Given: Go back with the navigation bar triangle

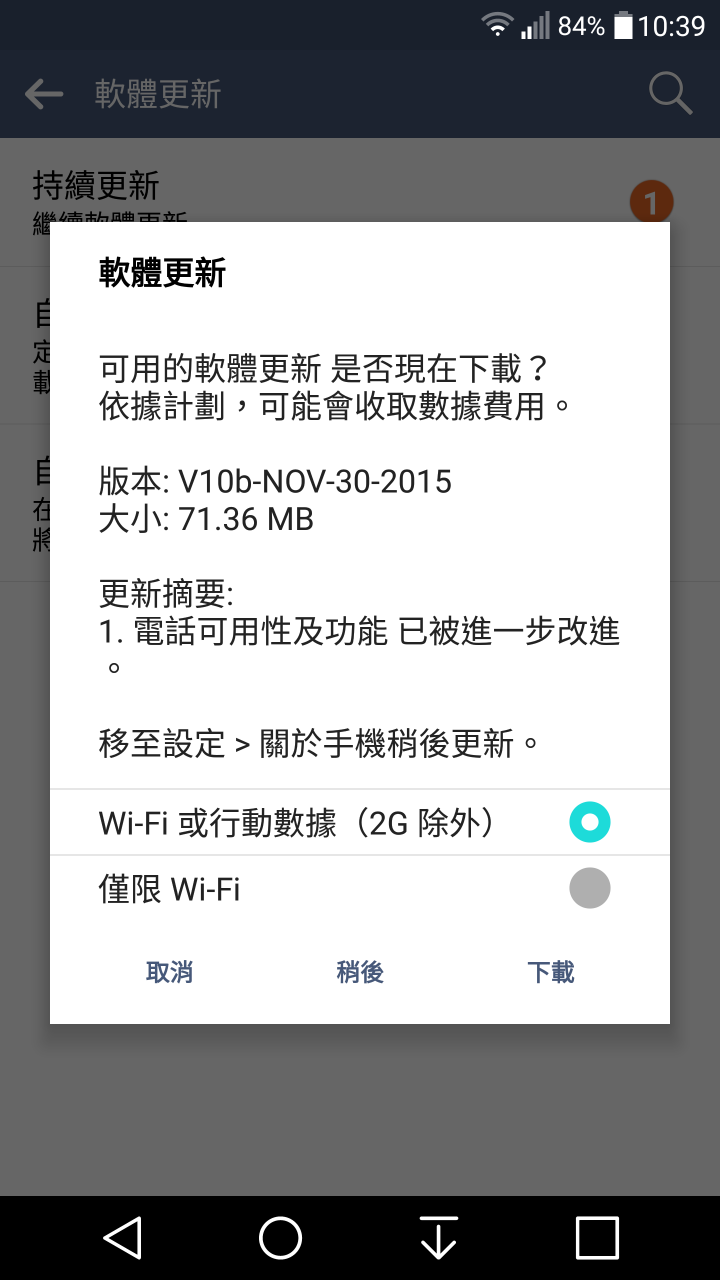Looking at the screenshot, I should click(x=122, y=1238).
